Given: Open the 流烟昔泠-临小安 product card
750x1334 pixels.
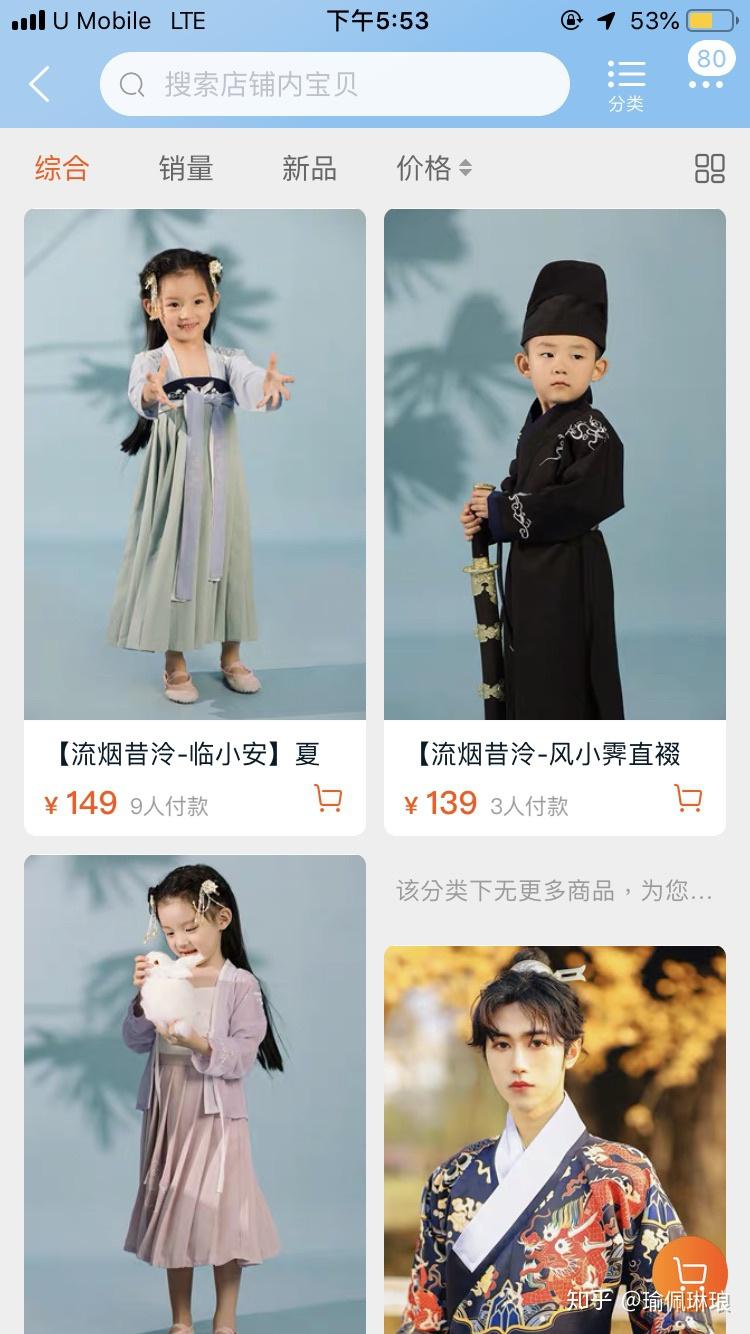Looking at the screenshot, I should pos(195,465).
